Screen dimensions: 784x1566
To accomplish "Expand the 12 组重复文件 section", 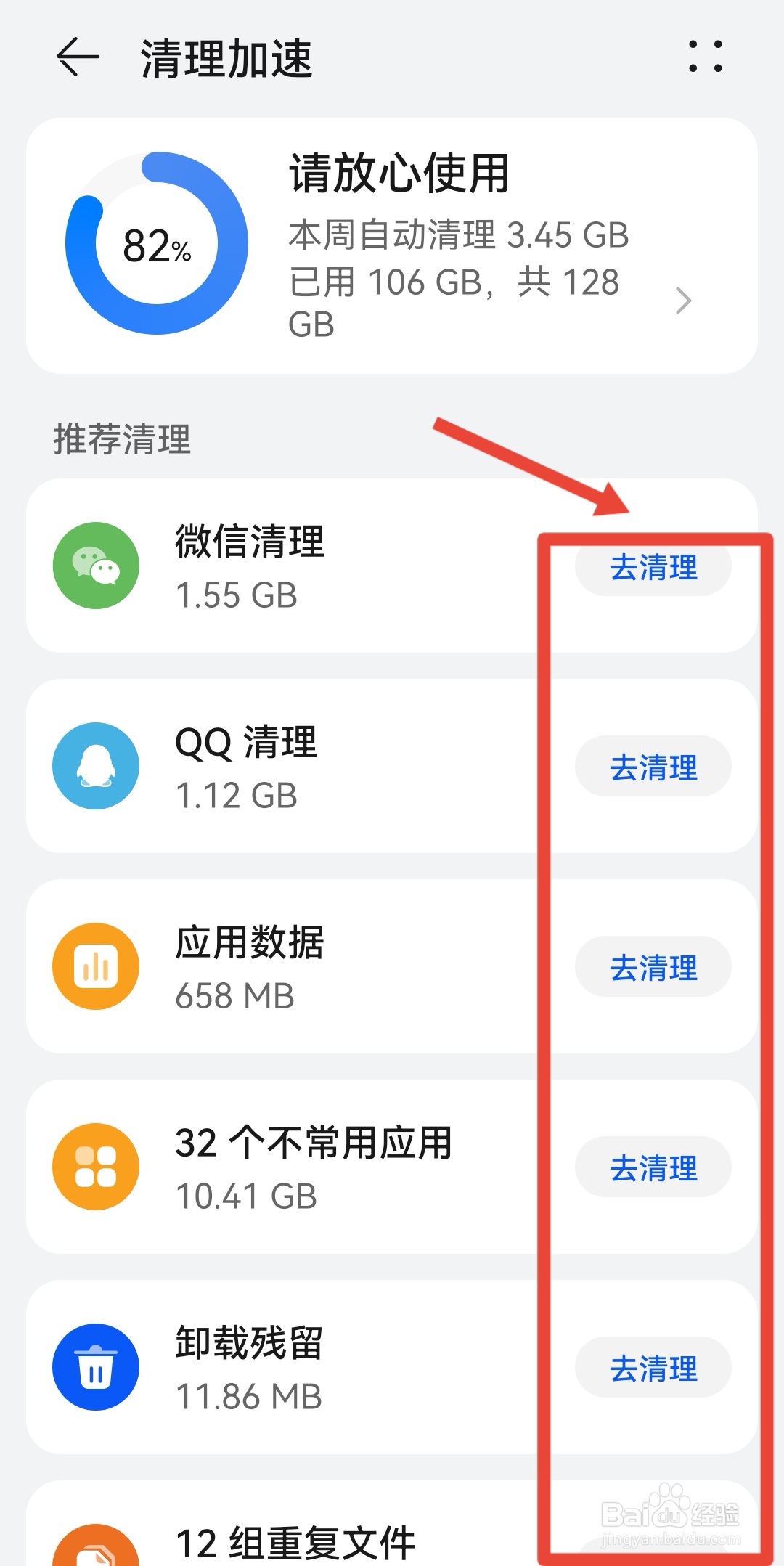I will (x=298, y=1539).
